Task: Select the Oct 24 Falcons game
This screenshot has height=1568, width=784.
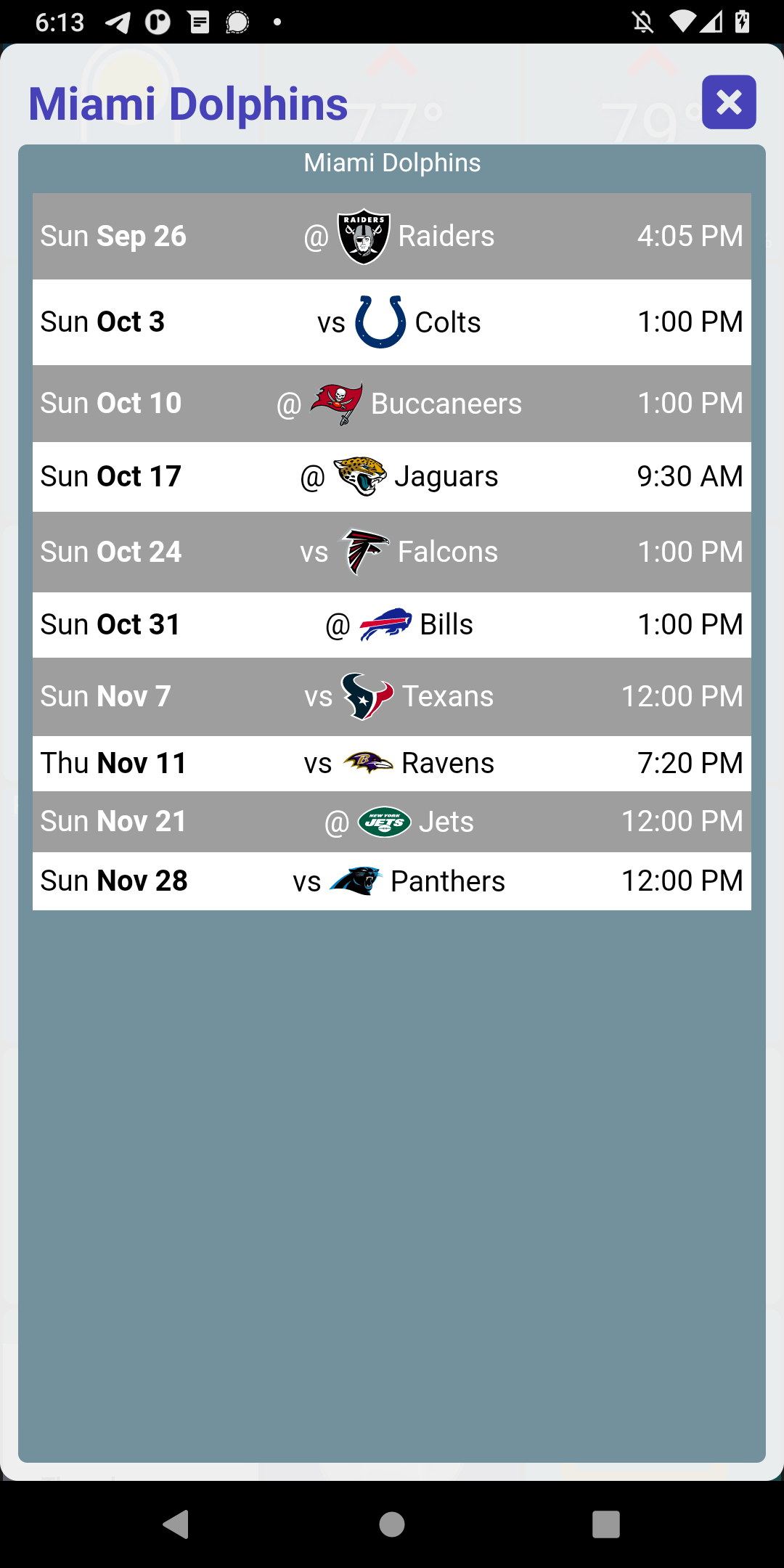Action: pyautogui.click(x=392, y=552)
